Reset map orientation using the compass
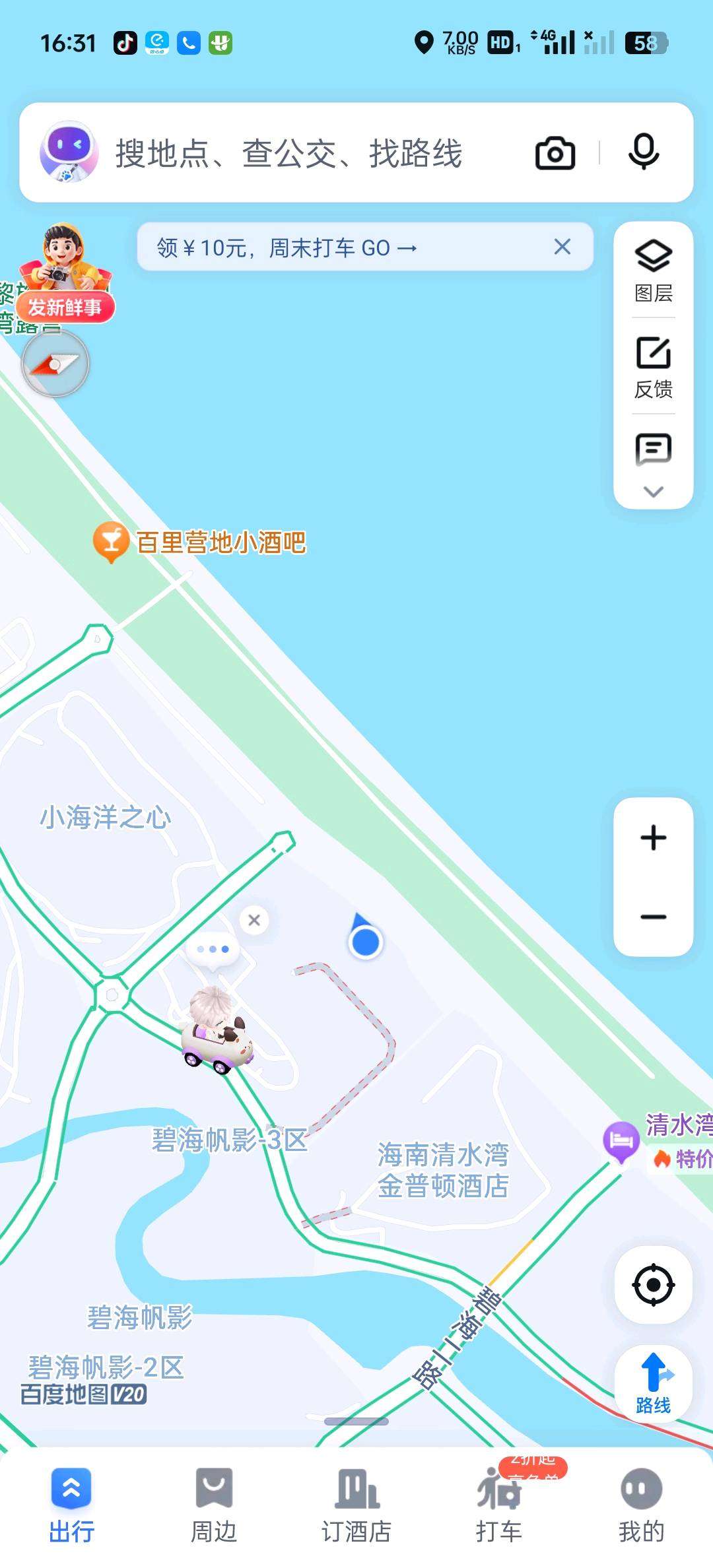713x1568 pixels. click(55, 364)
